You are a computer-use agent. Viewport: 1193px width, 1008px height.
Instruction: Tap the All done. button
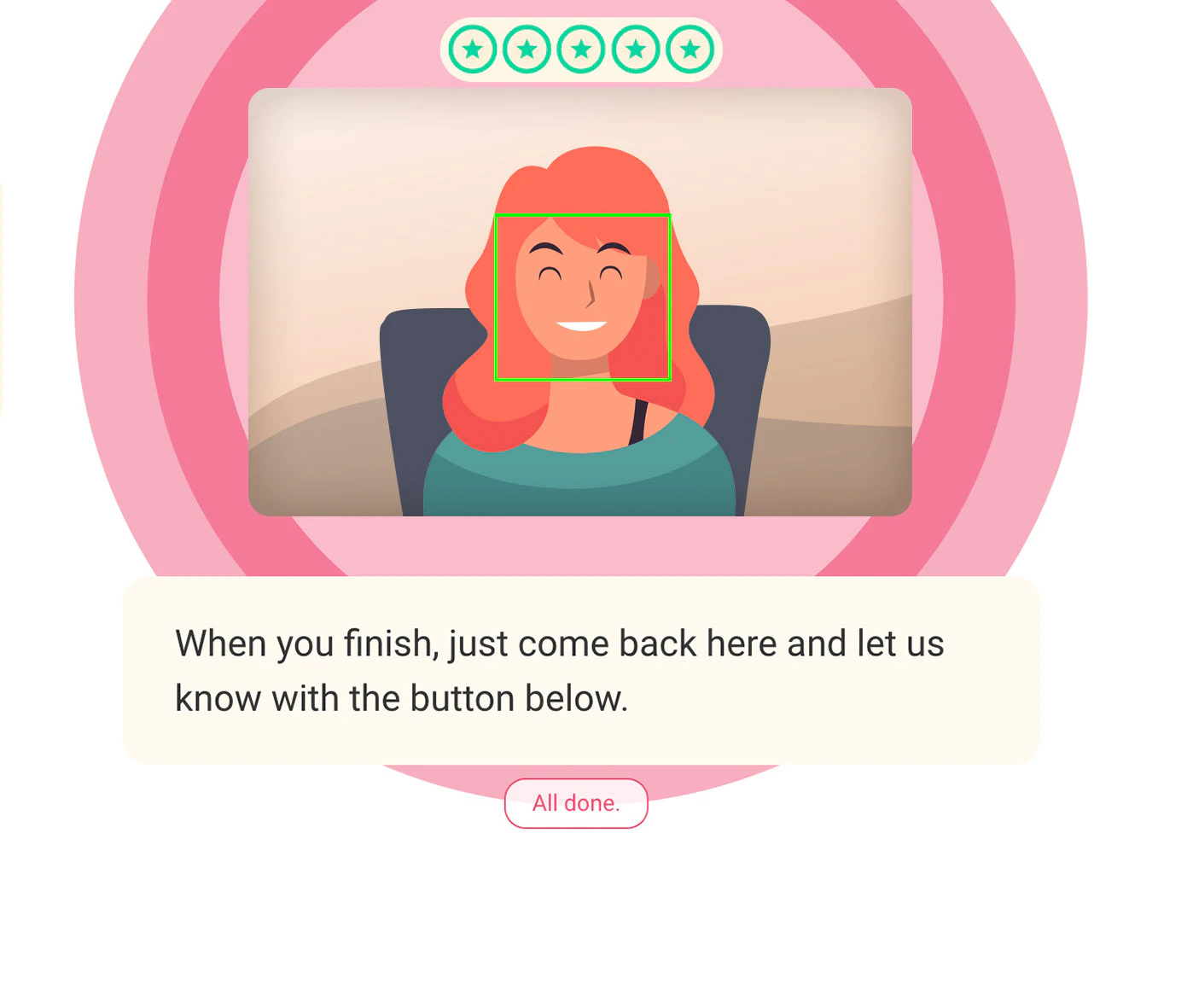[x=576, y=803]
